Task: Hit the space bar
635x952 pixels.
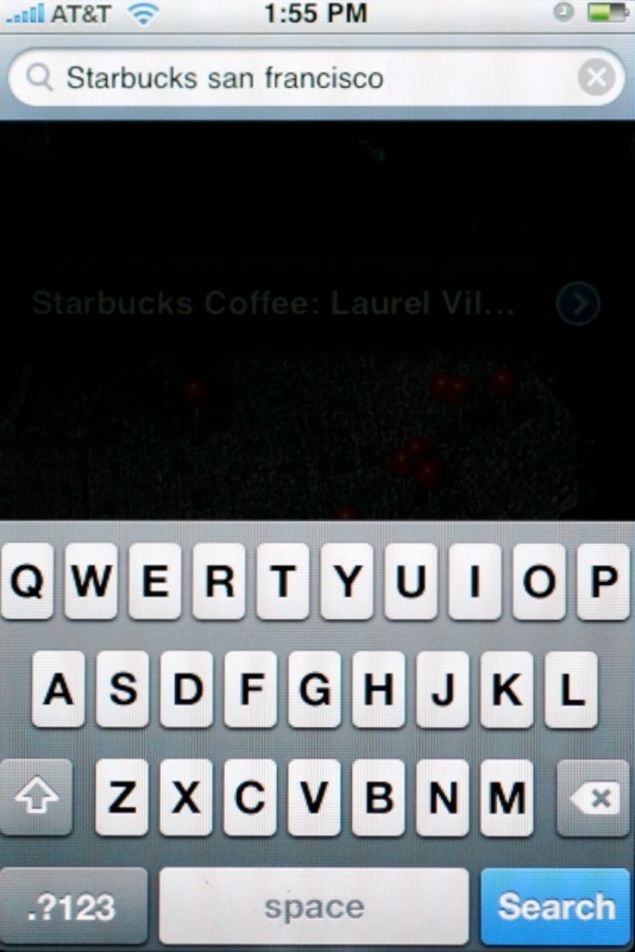Action: coord(314,906)
